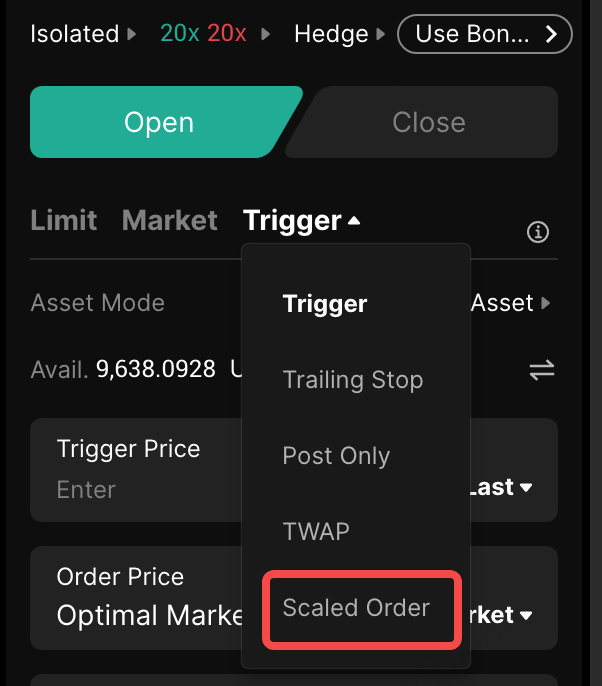The height and width of the screenshot is (686, 602).
Task: Pick Trailing Stop in the menu
Action: (x=352, y=380)
